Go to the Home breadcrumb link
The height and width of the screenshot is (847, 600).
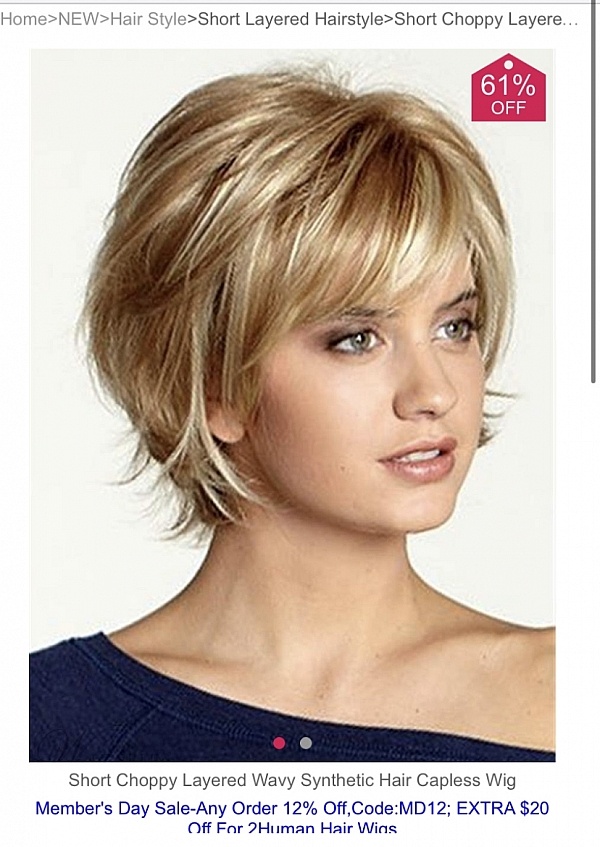point(23,19)
